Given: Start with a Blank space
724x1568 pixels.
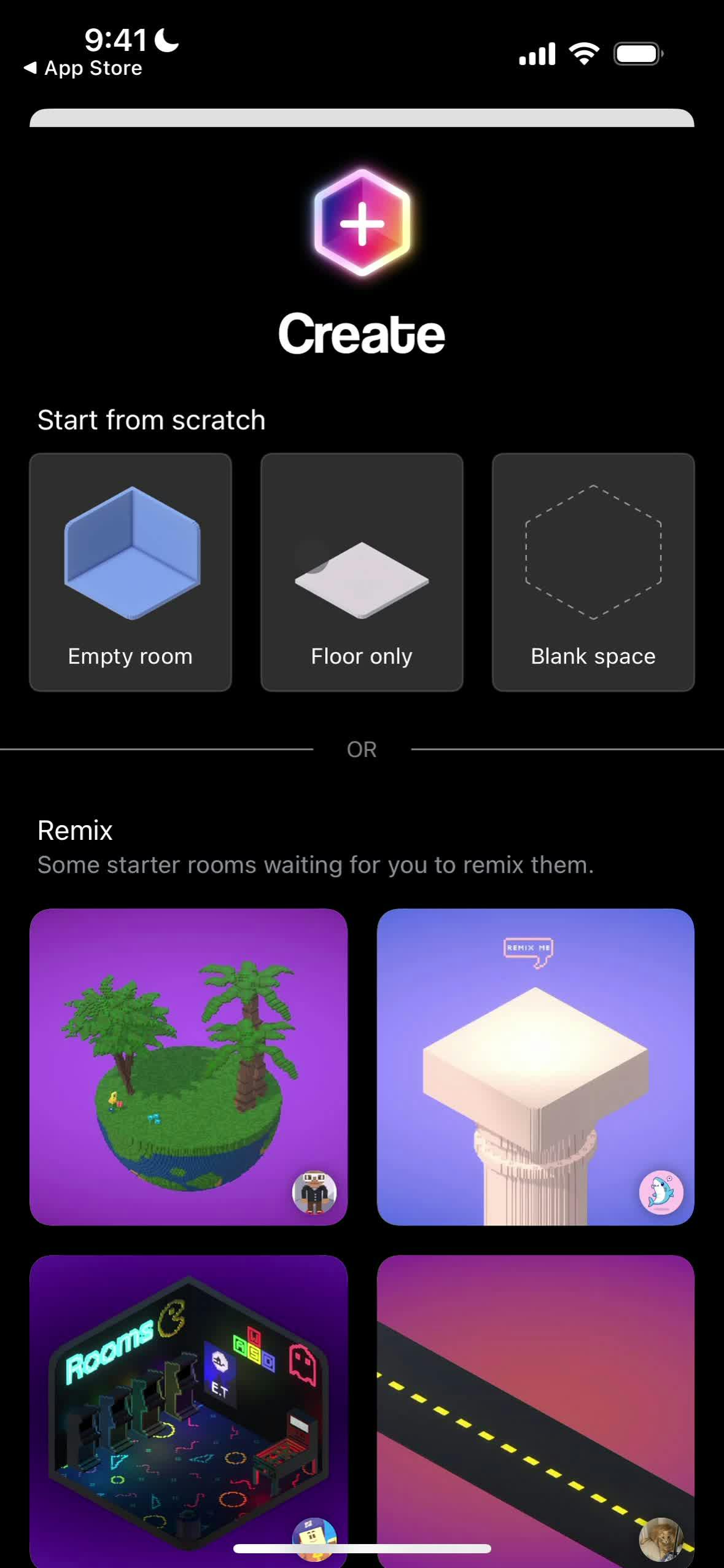Looking at the screenshot, I should pos(593,572).
